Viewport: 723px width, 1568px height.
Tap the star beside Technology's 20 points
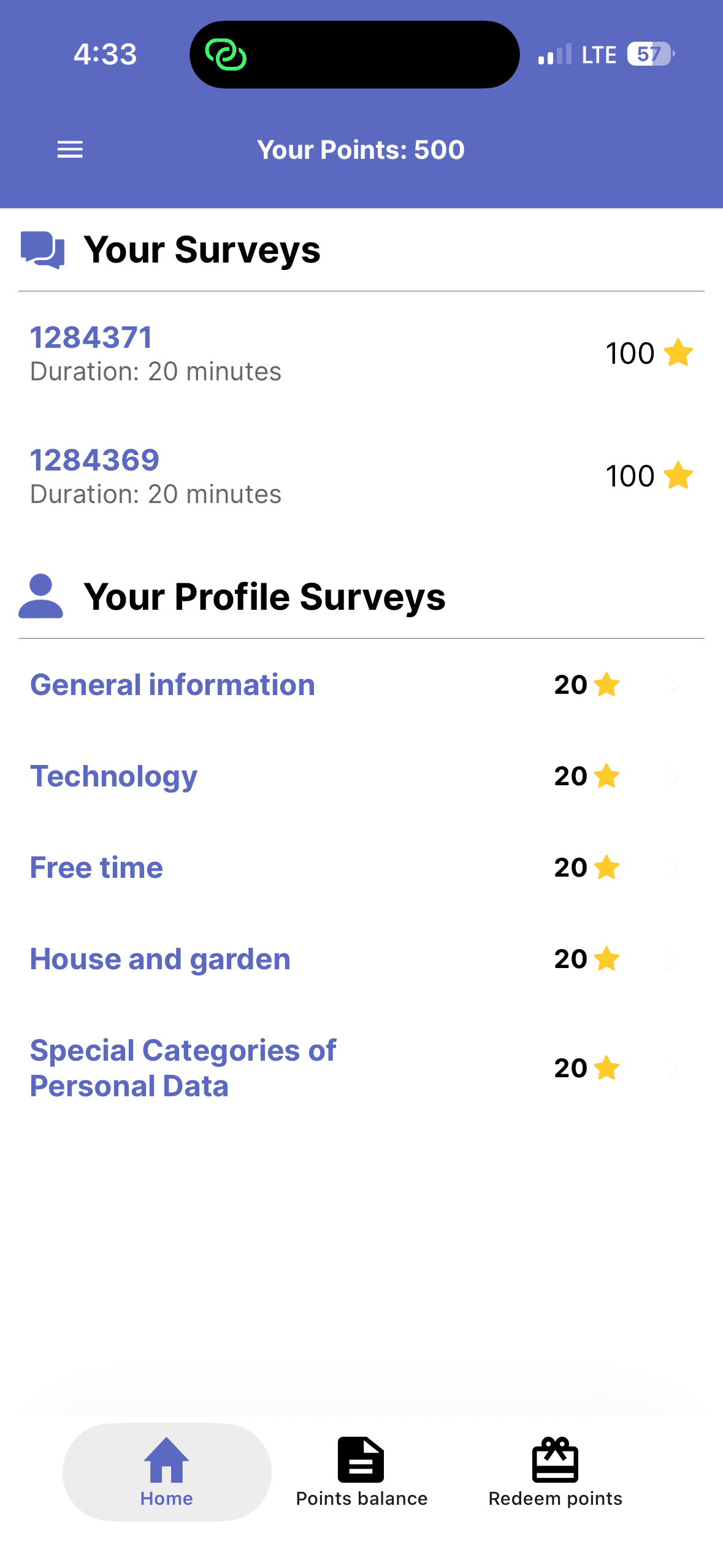point(606,776)
